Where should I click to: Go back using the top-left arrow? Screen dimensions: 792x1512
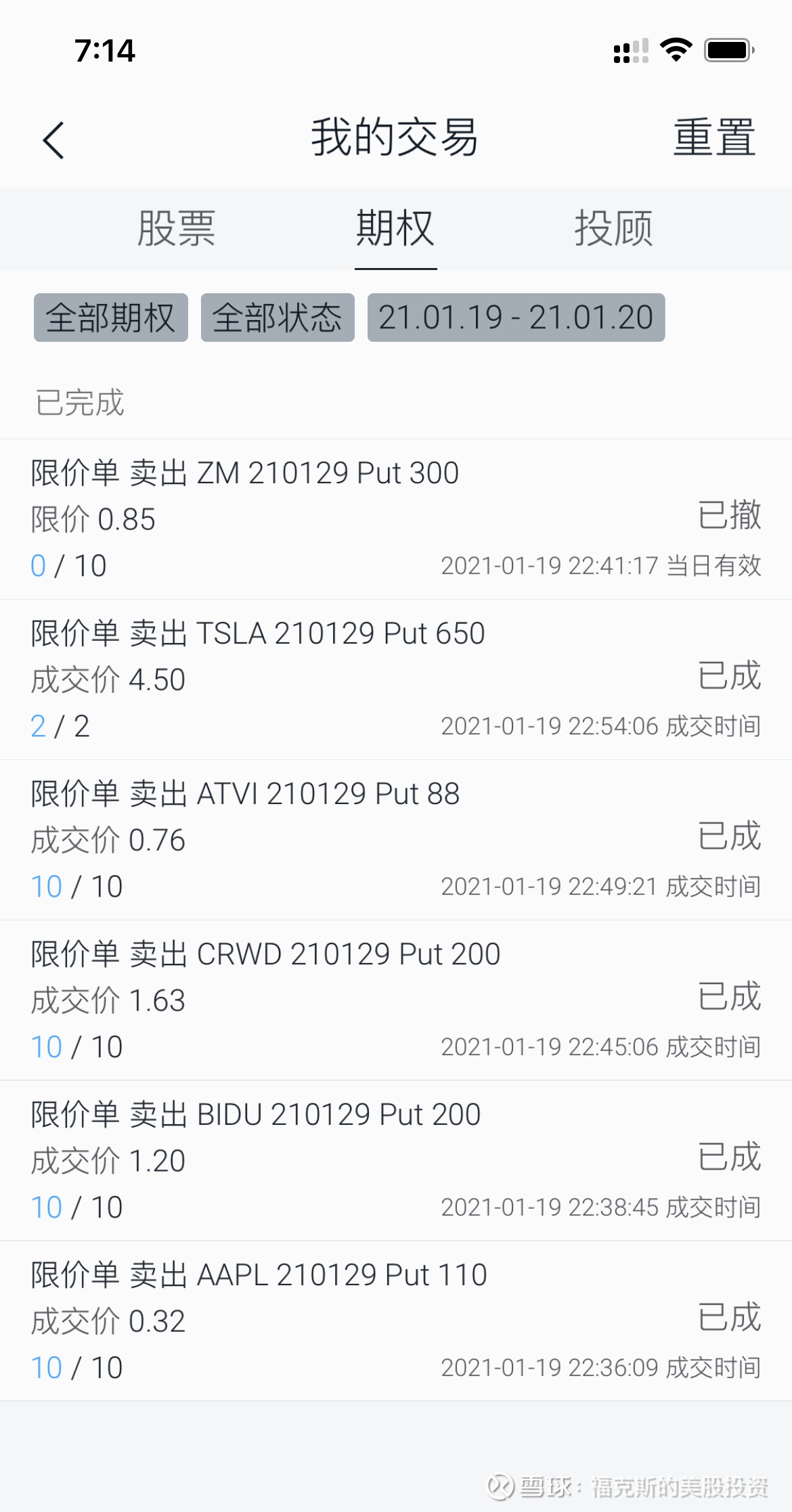click(x=53, y=140)
